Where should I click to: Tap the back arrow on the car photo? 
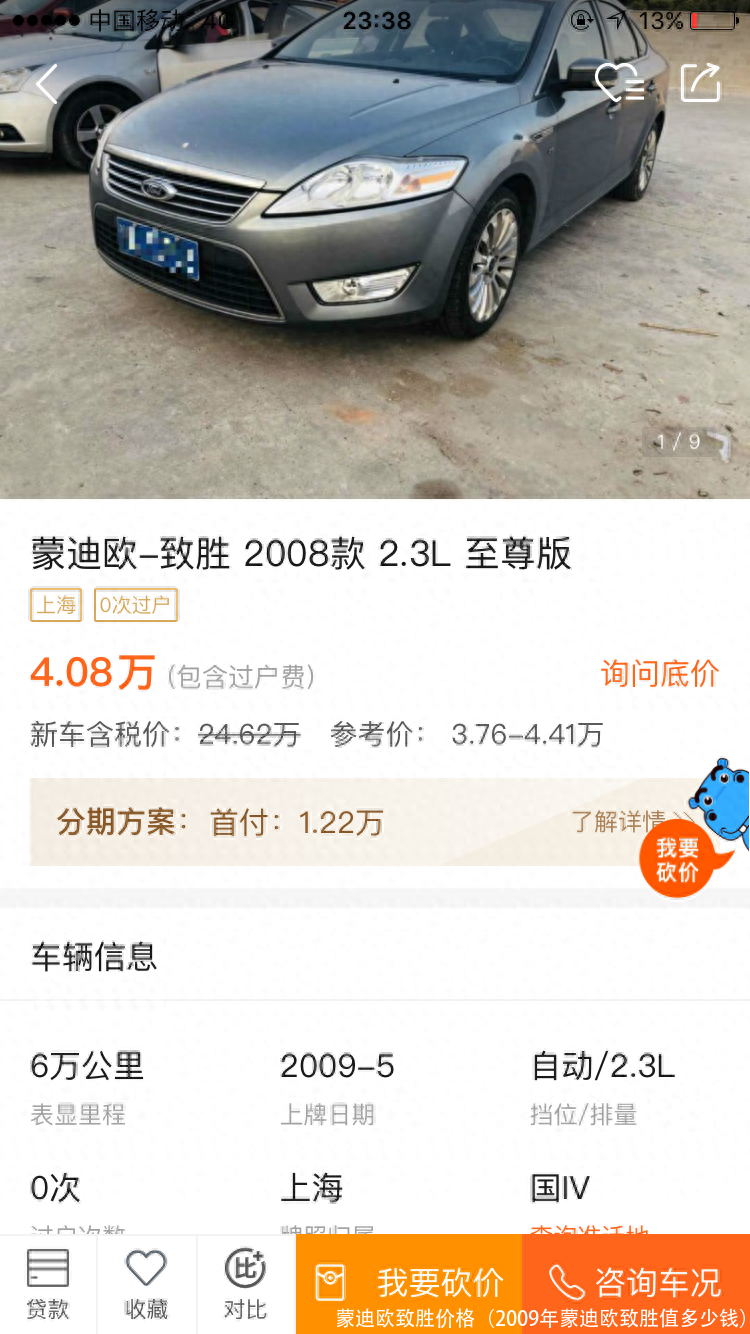pyautogui.click(x=47, y=84)
